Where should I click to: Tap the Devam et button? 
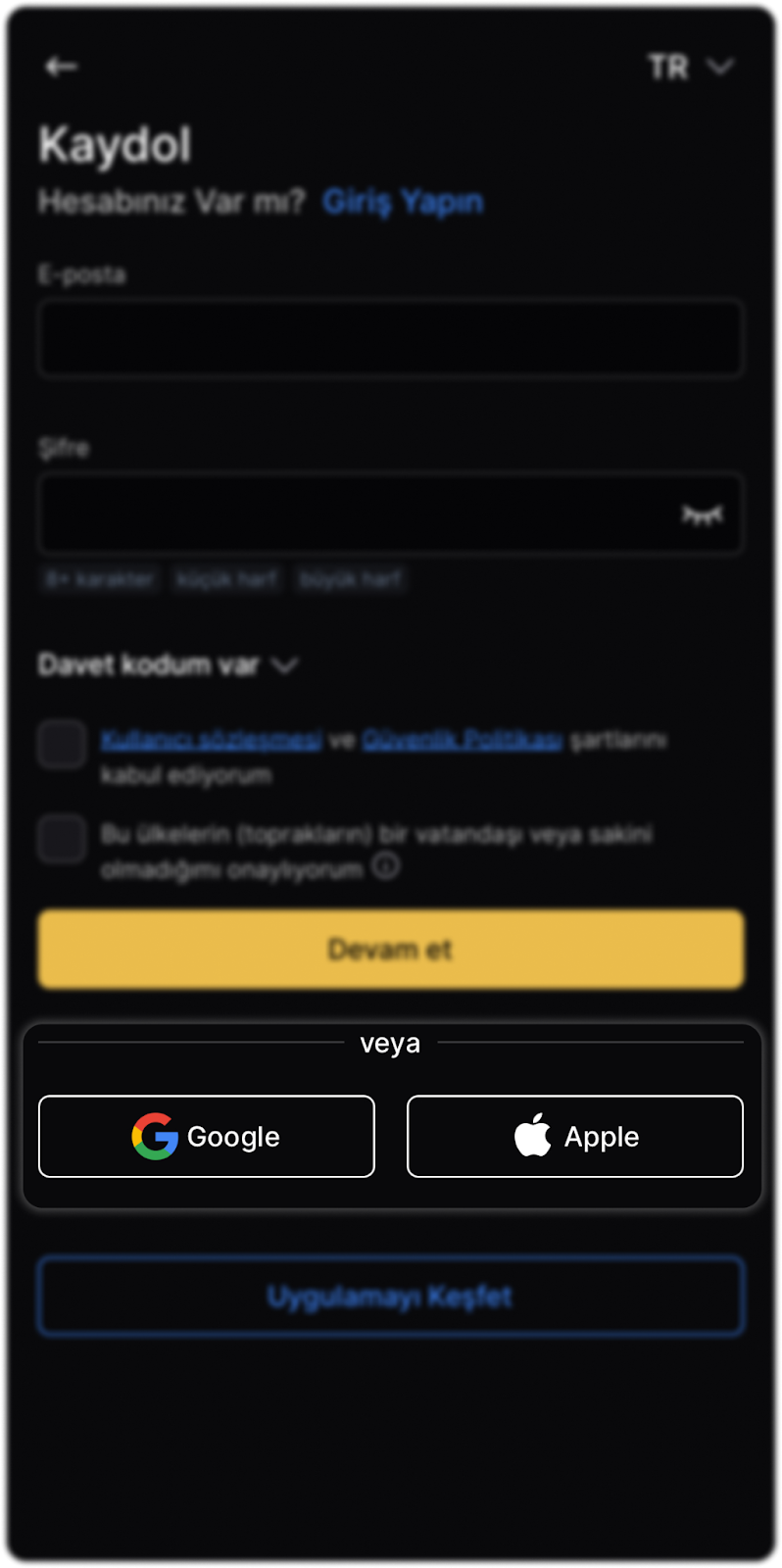[x=390, y=949]
